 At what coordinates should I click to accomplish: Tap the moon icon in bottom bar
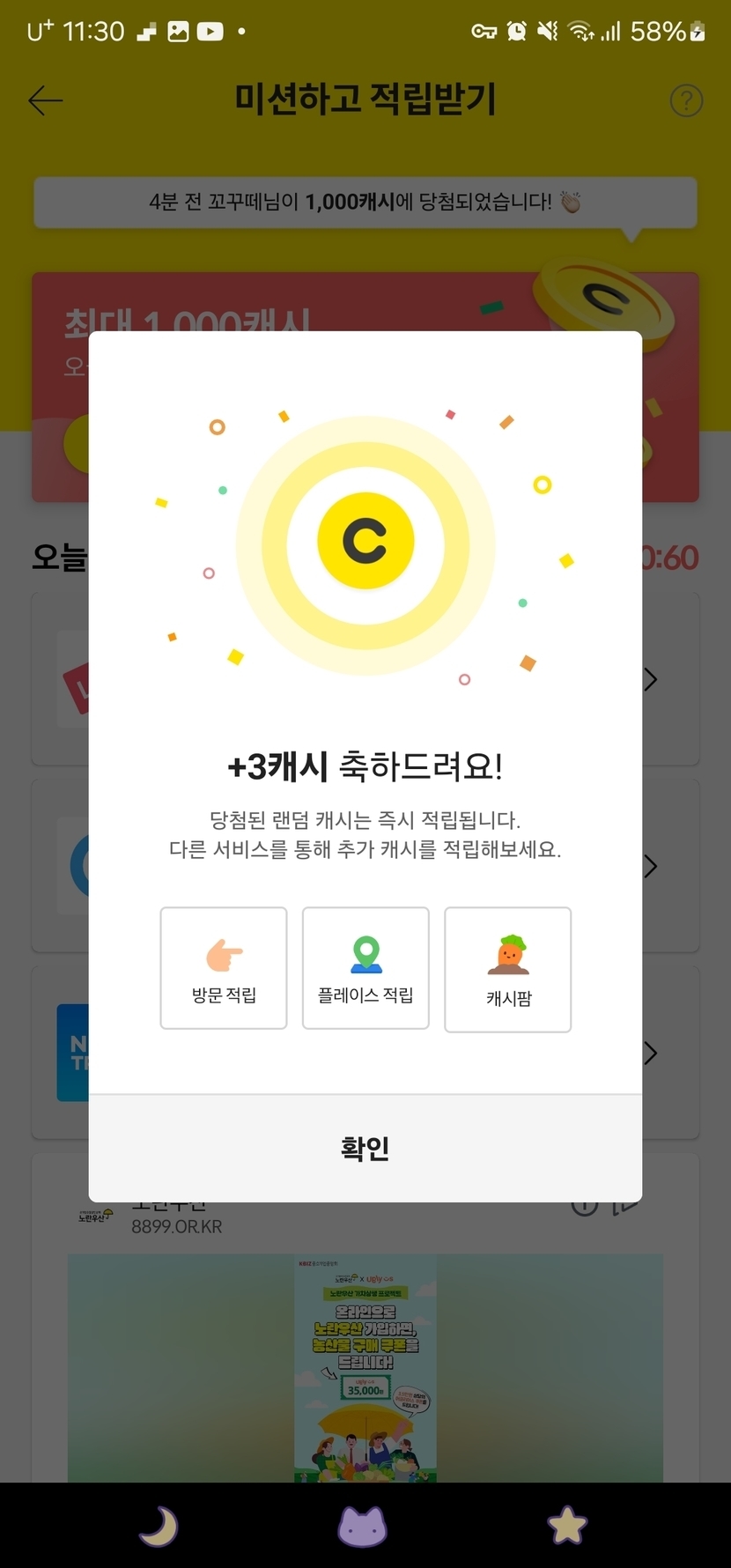[x=159, y=1527]
